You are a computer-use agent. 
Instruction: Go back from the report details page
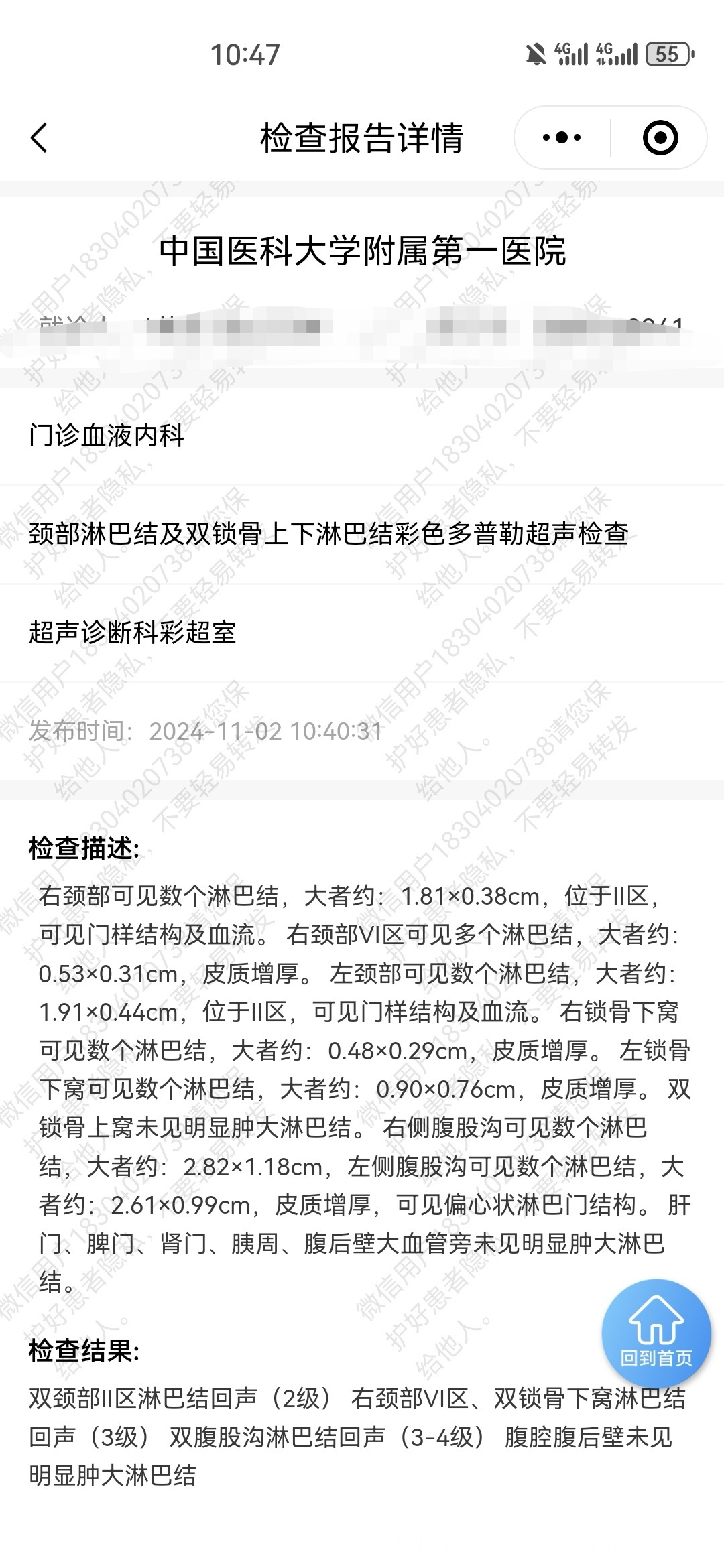pyautogui.click(x=39, y=138)
